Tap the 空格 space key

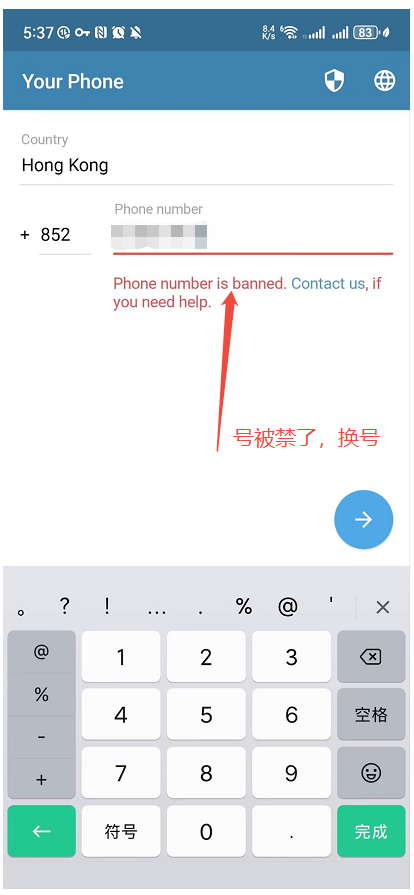tap(371, 715)
